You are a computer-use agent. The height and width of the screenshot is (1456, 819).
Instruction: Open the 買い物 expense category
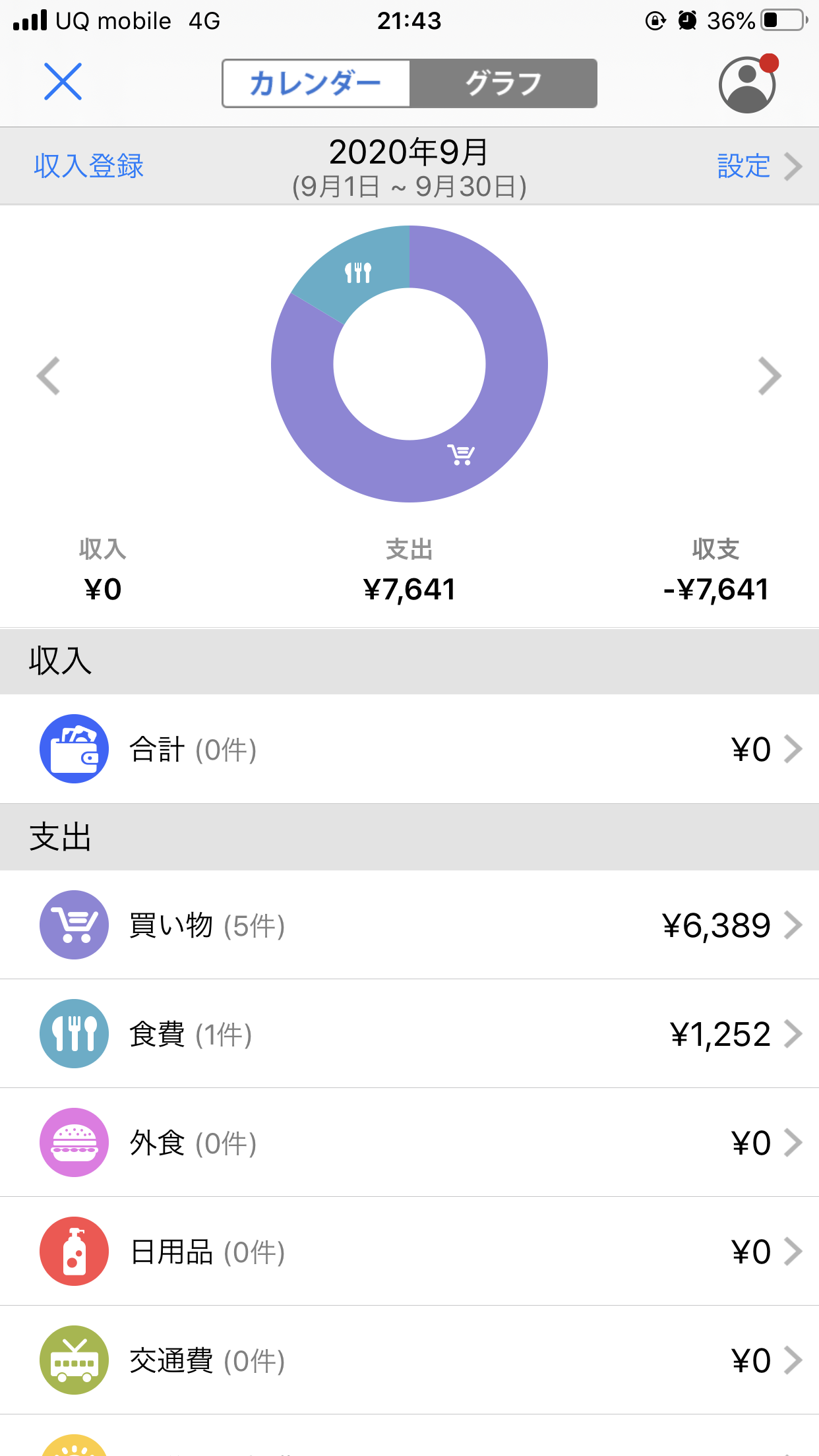click(409, 925)
